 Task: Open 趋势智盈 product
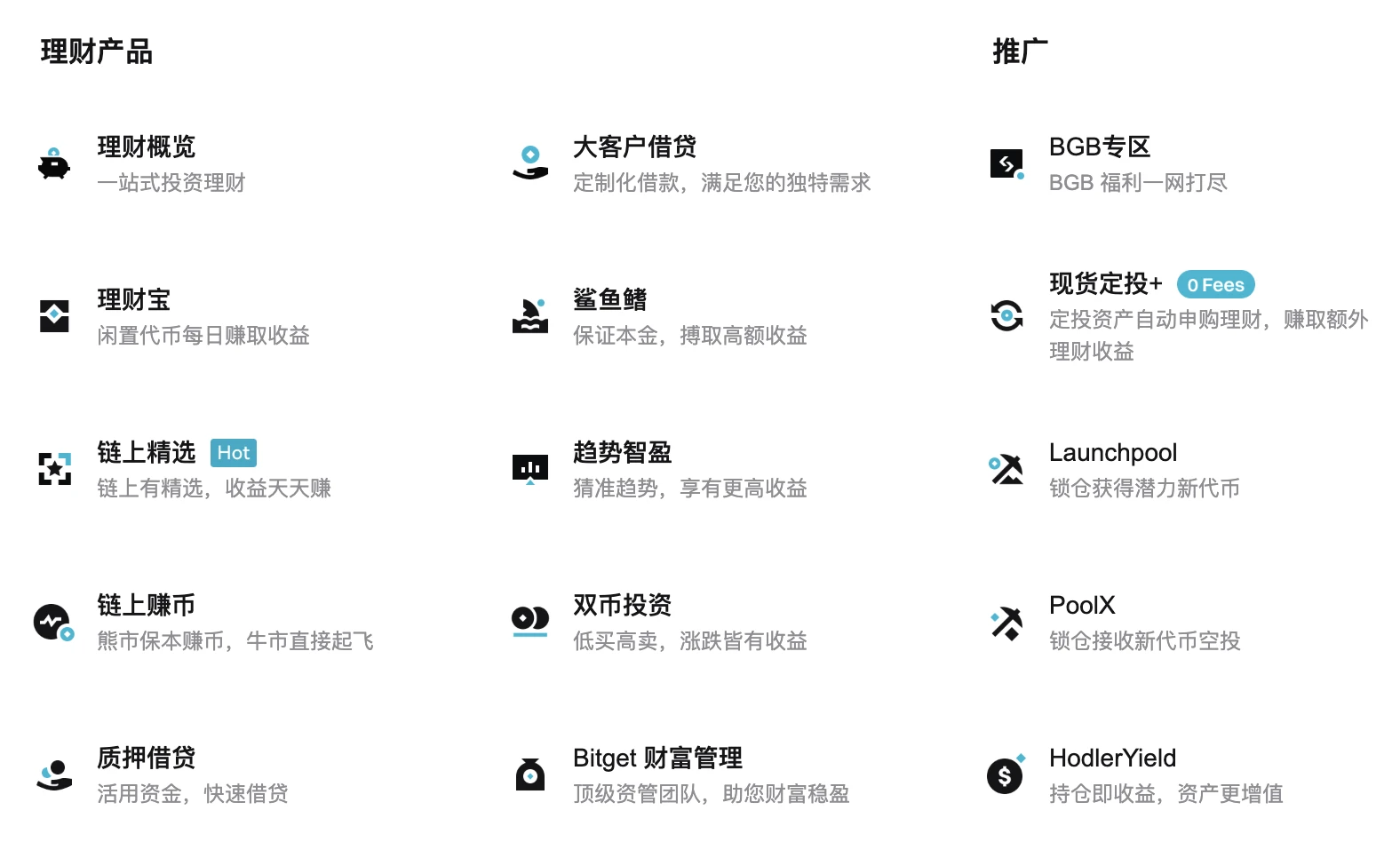[622, 453]
